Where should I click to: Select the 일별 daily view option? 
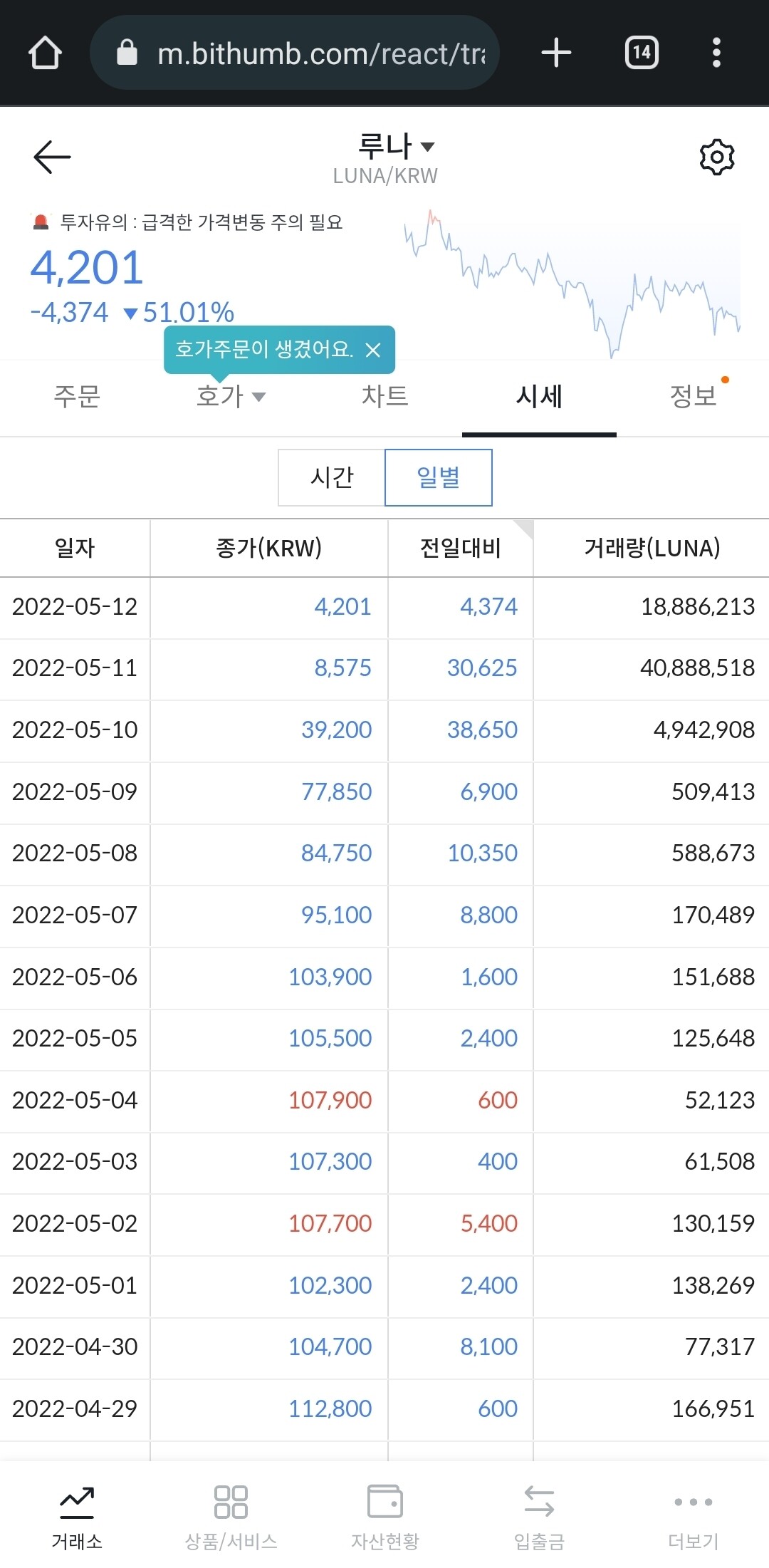click(439, 477)
